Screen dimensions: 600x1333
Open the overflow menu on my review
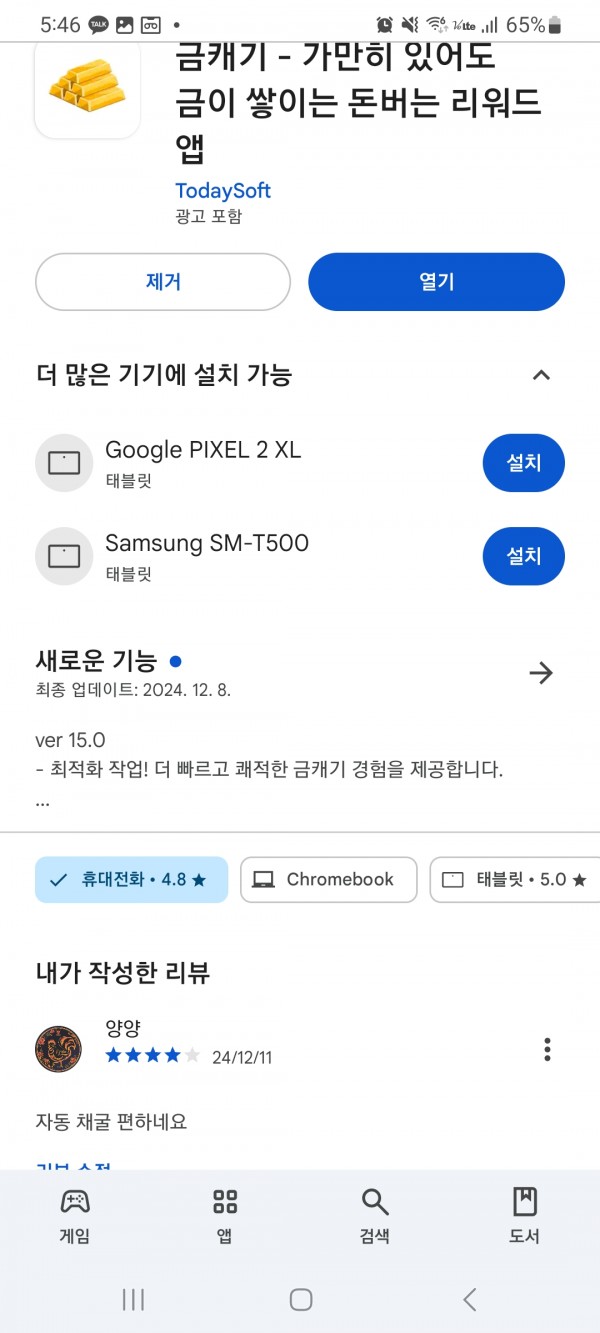click(x=547, y=1049)
